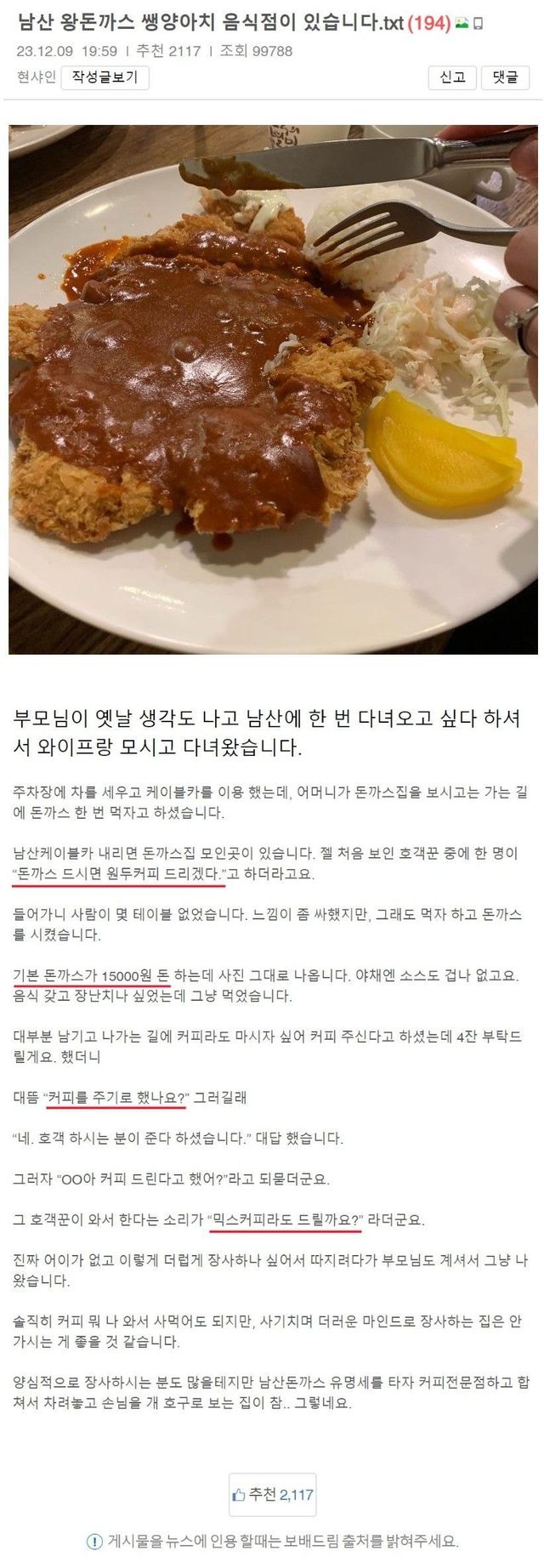This screenshot has width=544, height=1568.
Task: Jump to comments with 댓글 button
Action: 505,77
